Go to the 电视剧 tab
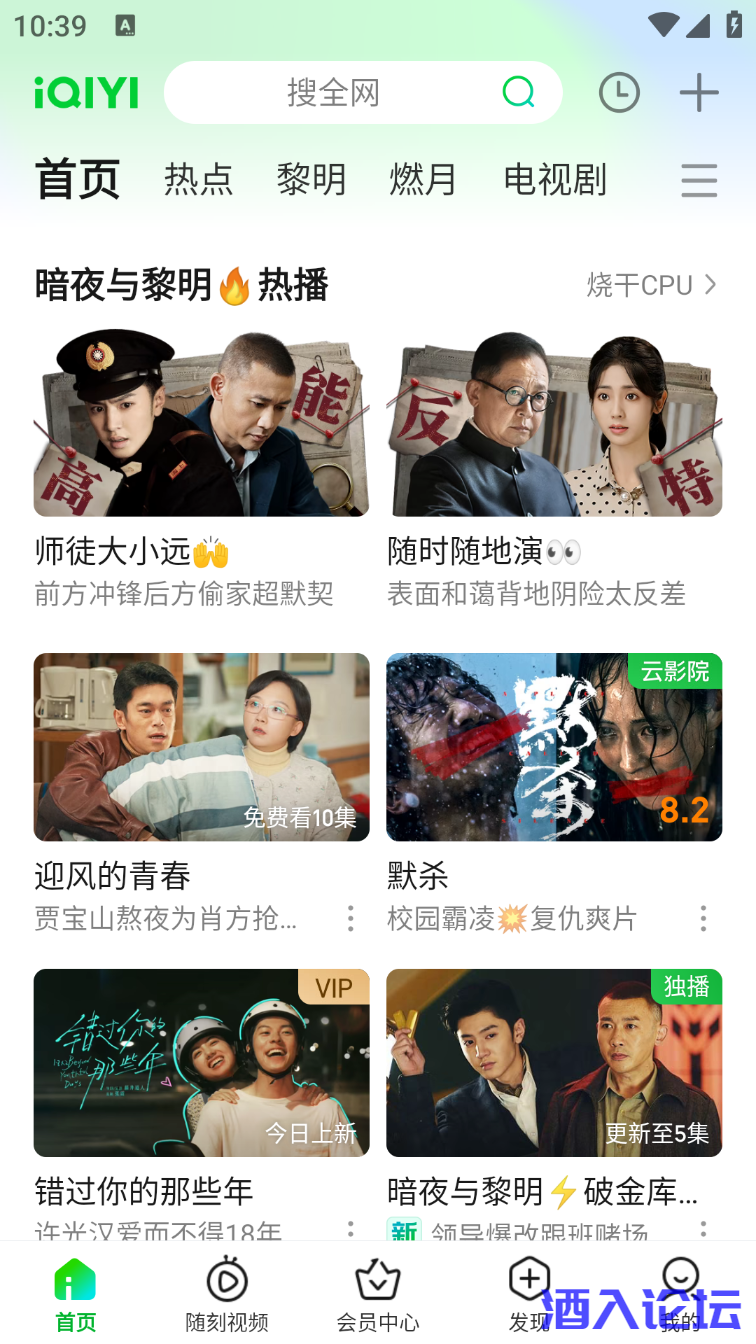Screen dimensions: 756x1344 [555, 180]
